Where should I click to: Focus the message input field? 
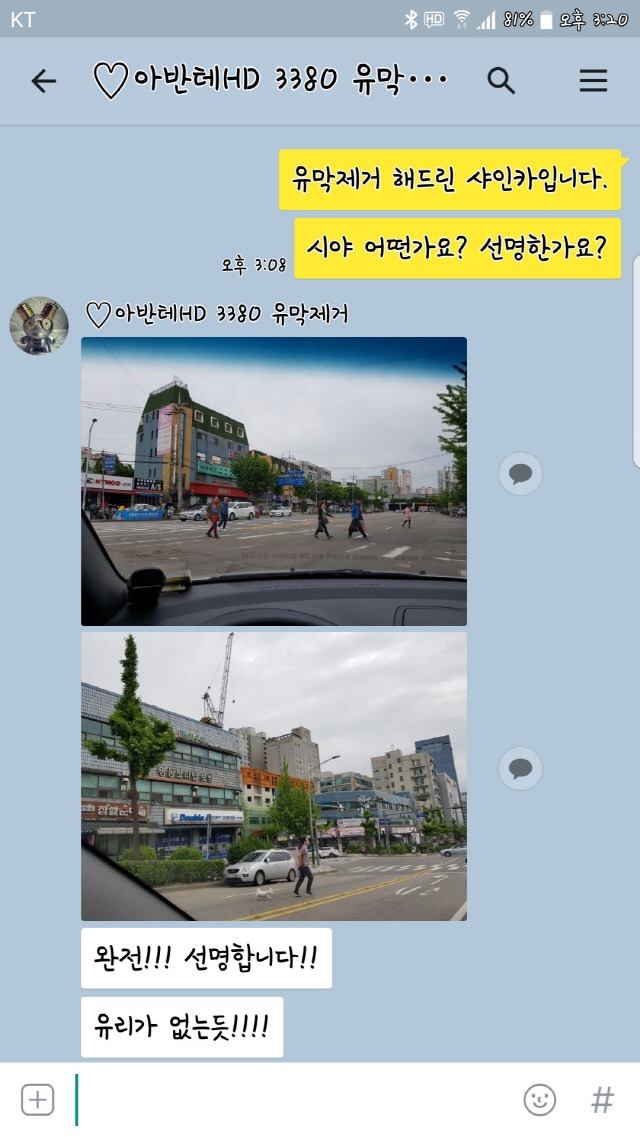pyautogui.click(x=290, y=1100)
